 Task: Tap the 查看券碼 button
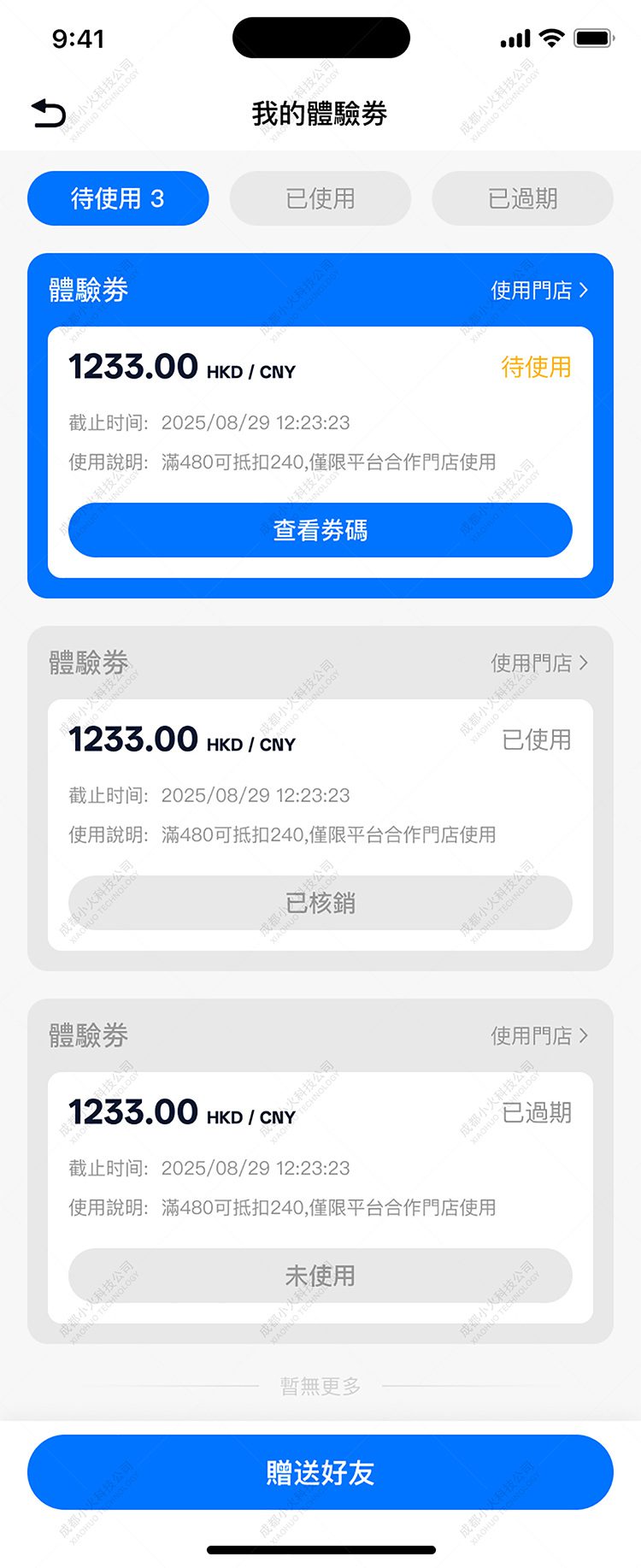(x=320, y=530)
